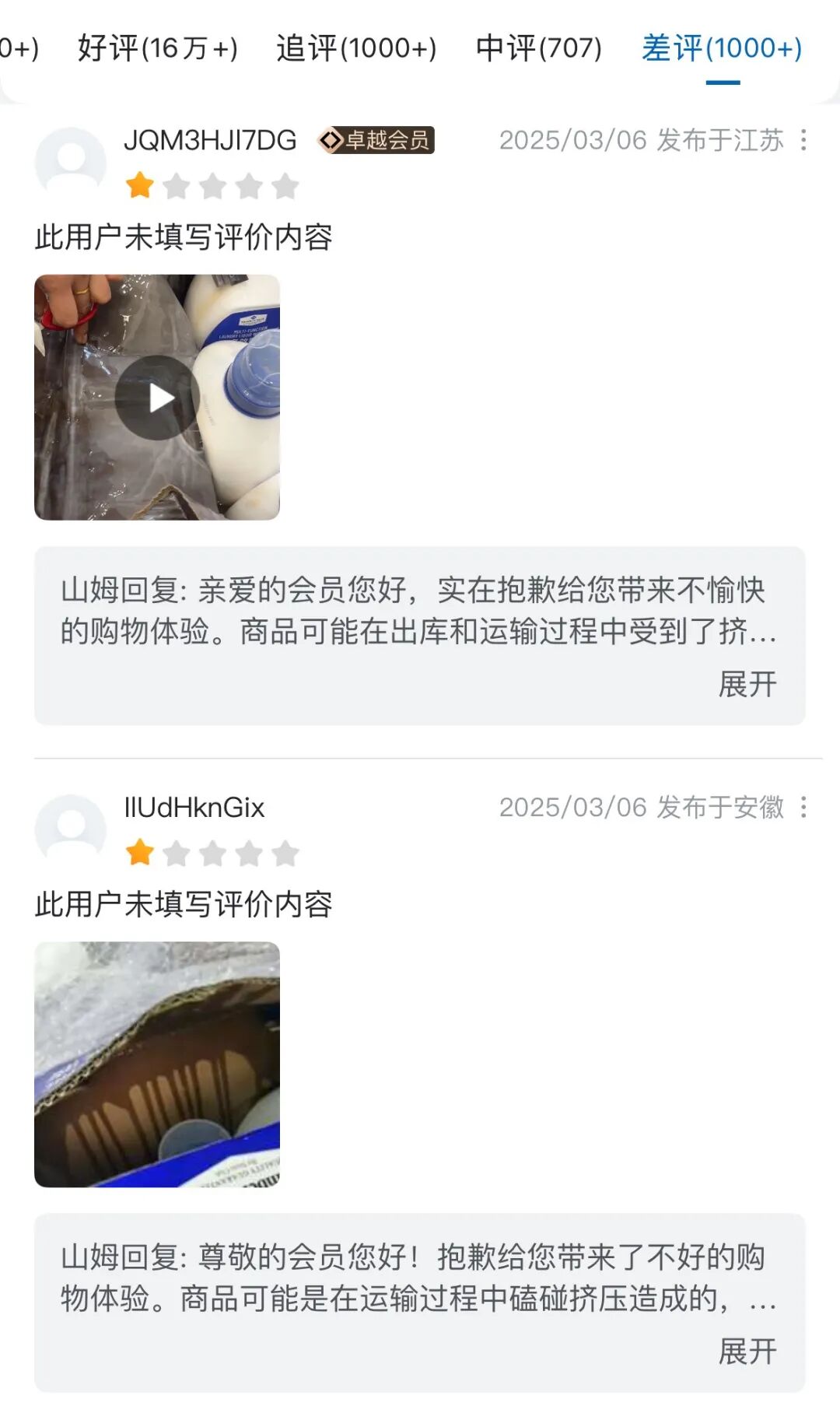Open IlUdHknGix's profile avatar
The image size is (840, 1420).
71,829
